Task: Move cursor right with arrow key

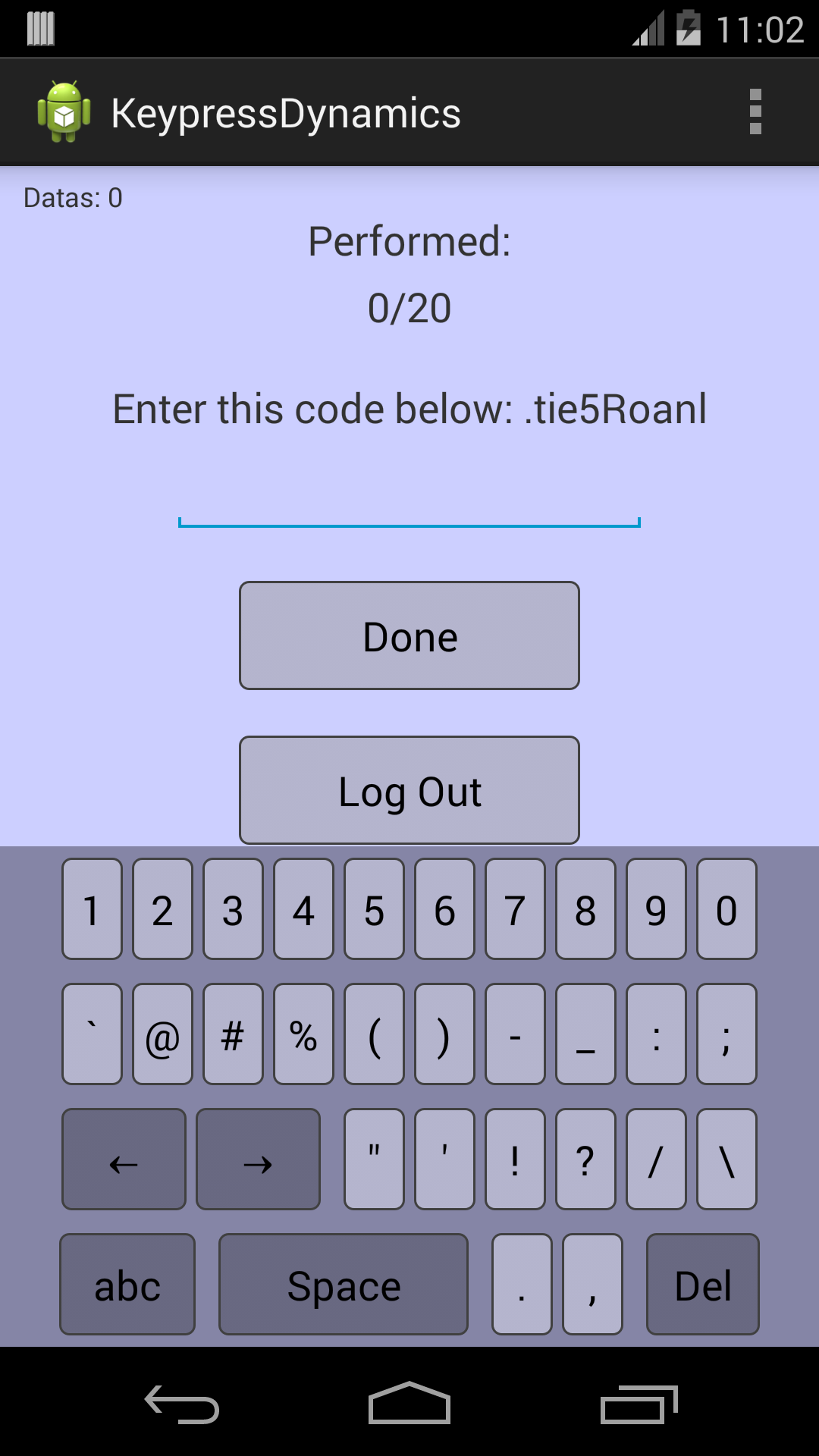Action: tap(258, 1159)
